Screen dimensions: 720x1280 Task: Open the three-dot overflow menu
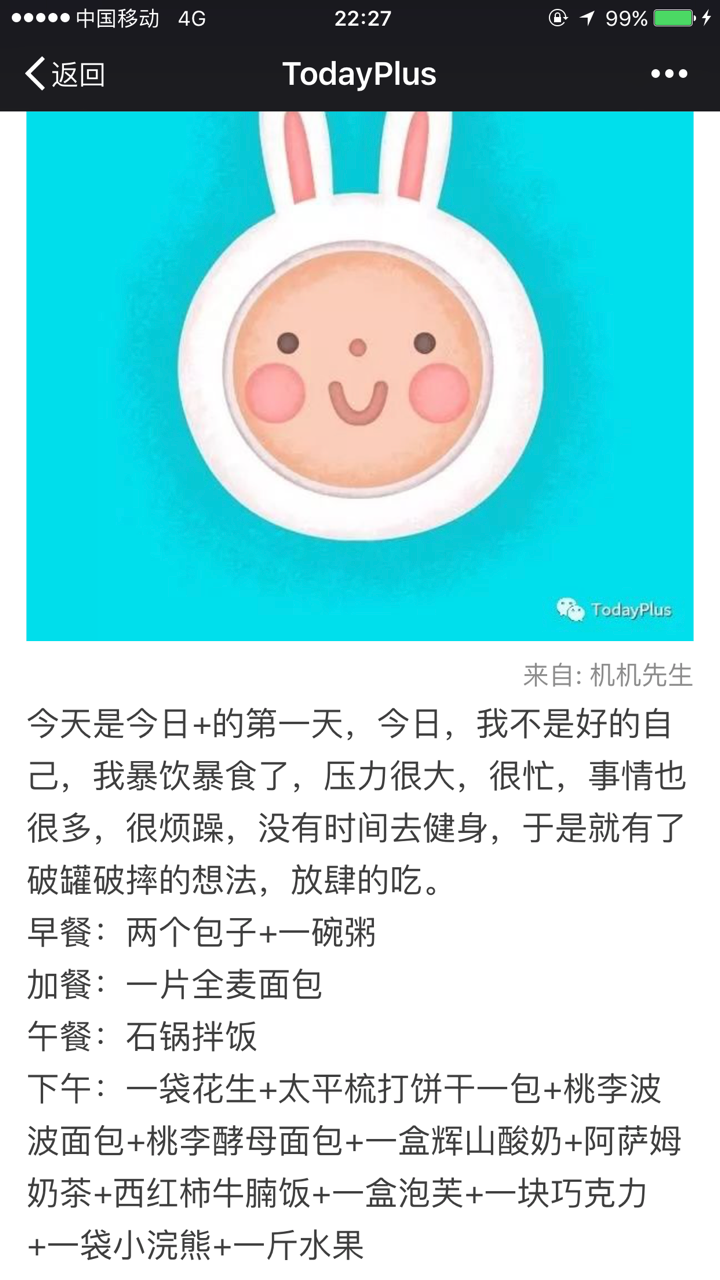(668, 74)
